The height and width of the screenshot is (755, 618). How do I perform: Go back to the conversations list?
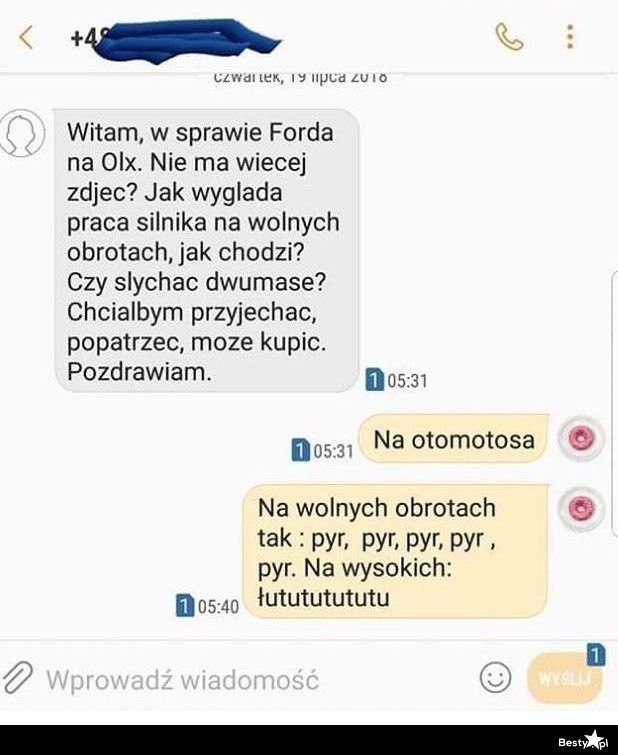pyautogui.click(x=27, y=38)
